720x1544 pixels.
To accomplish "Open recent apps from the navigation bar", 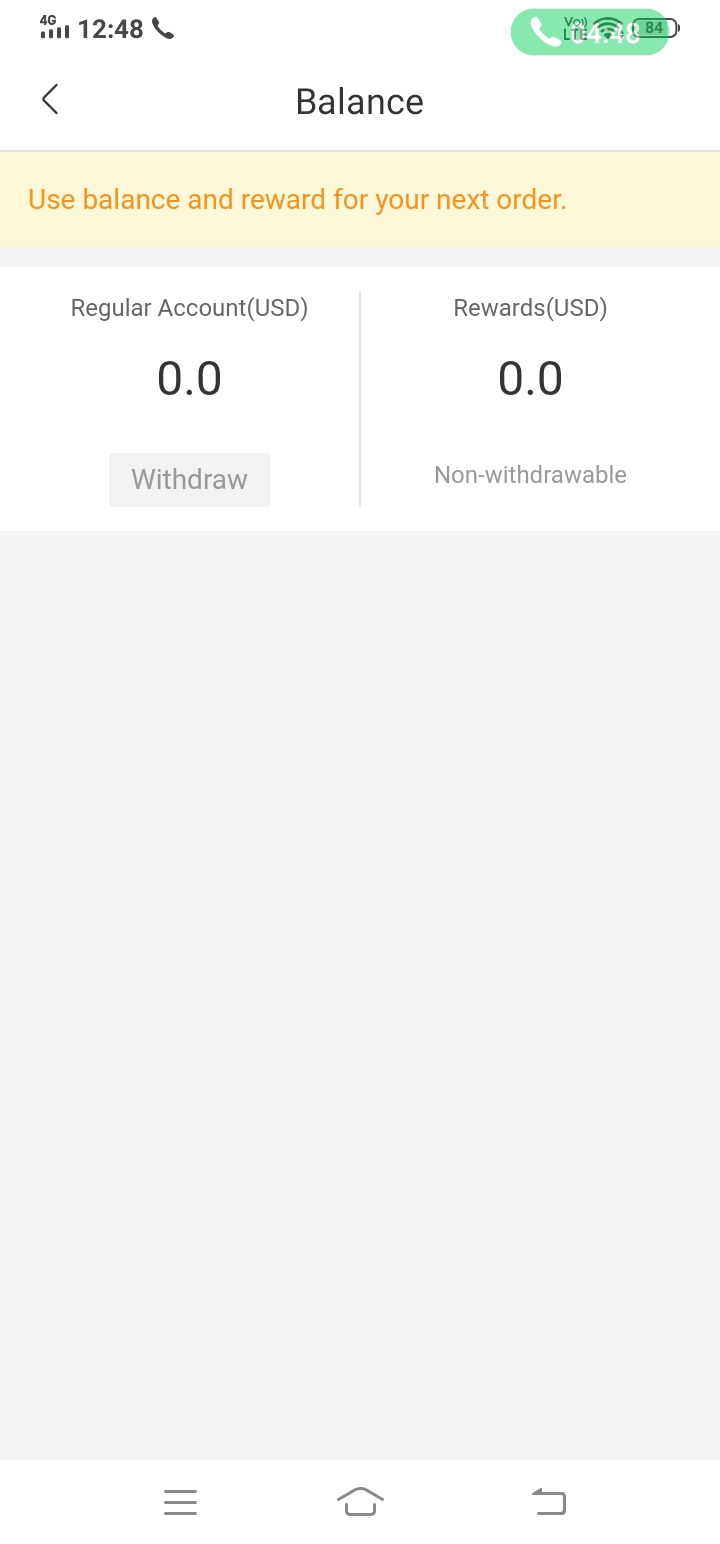I will pyautogui.click(x=180, y=1502).
